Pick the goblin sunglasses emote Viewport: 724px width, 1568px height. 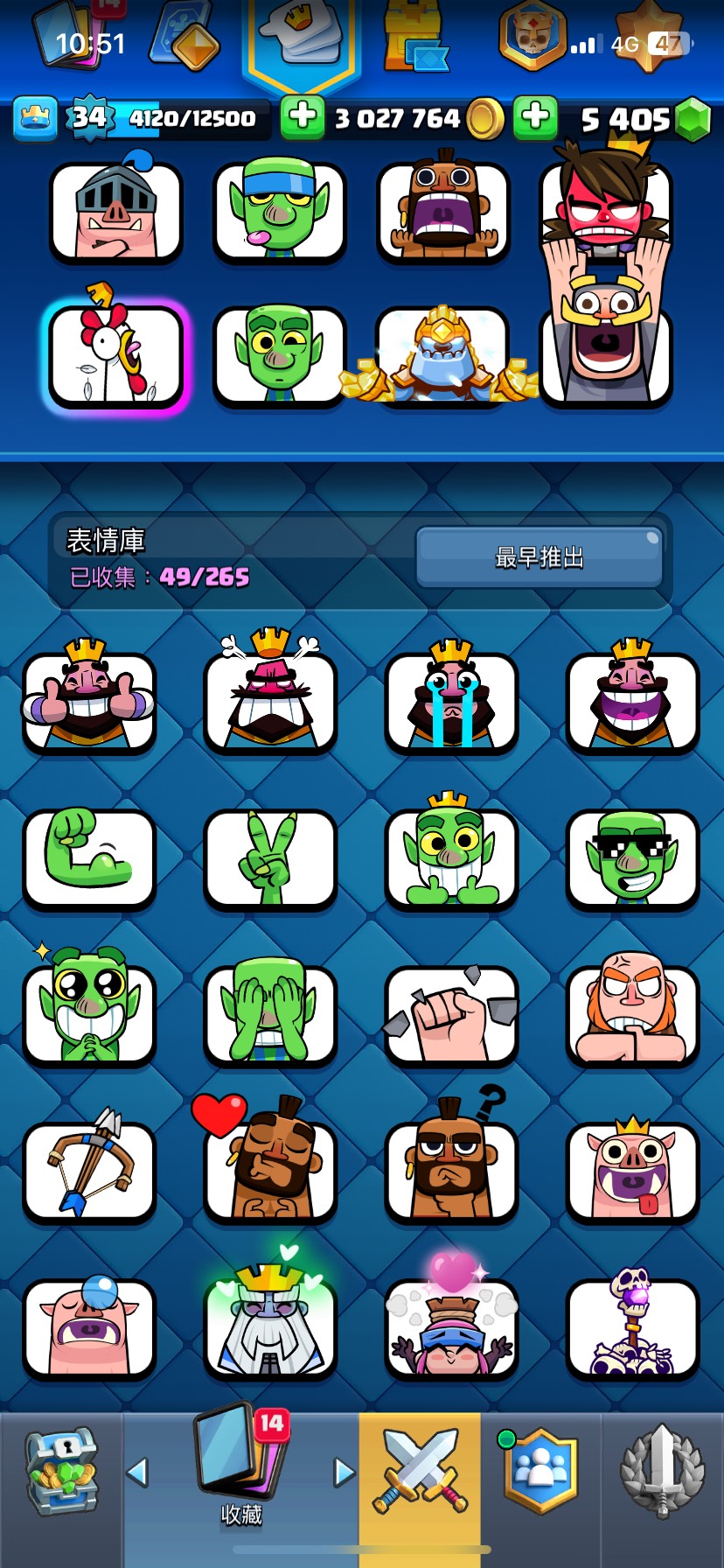(x=632, y=859)
